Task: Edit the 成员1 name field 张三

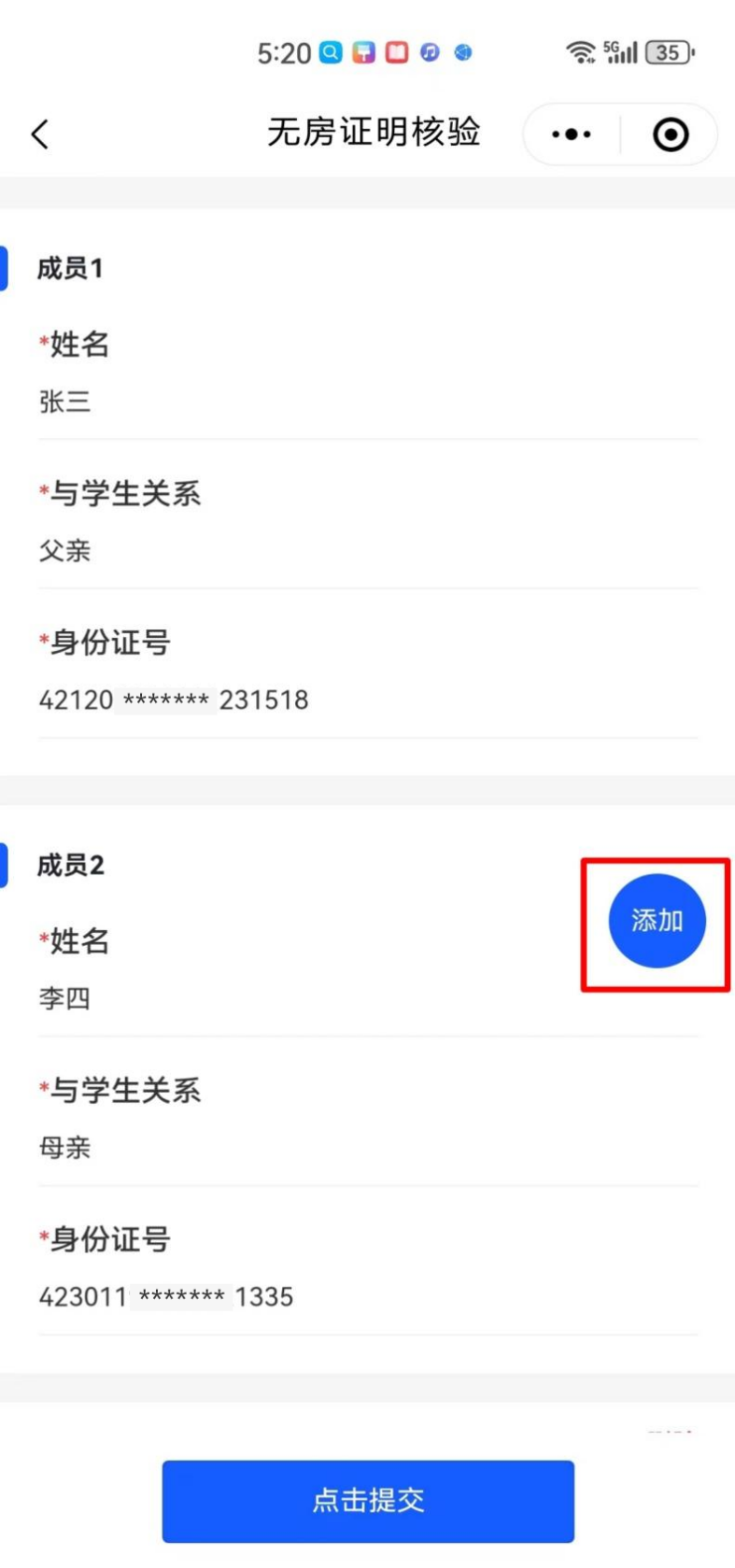Action: point(368,403)
